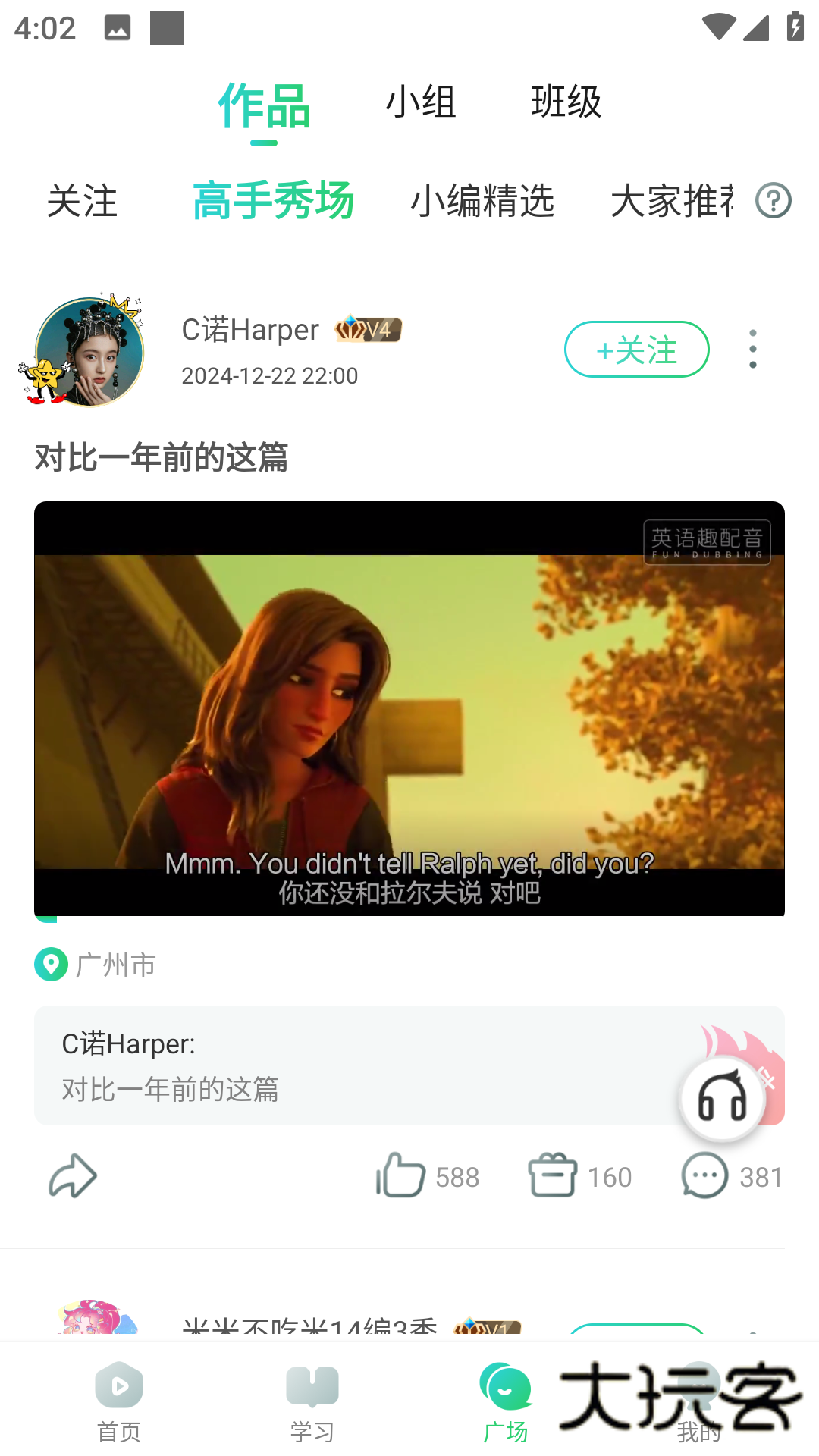Select the 作品 top tab
Image resolution: width=819 pixels, height=1456 pixels.
pyautogui.click(x=264, y=106)
